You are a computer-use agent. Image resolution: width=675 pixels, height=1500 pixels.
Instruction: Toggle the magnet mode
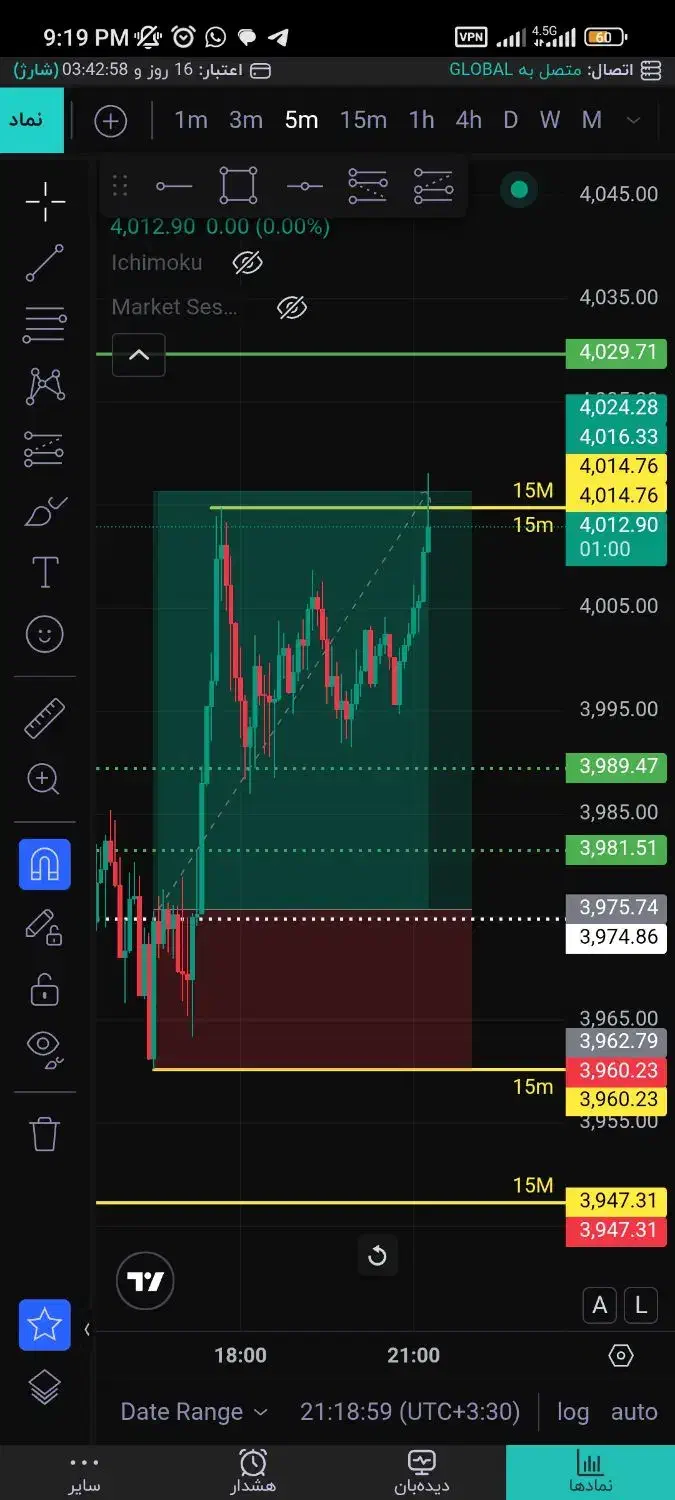point(45,864)
